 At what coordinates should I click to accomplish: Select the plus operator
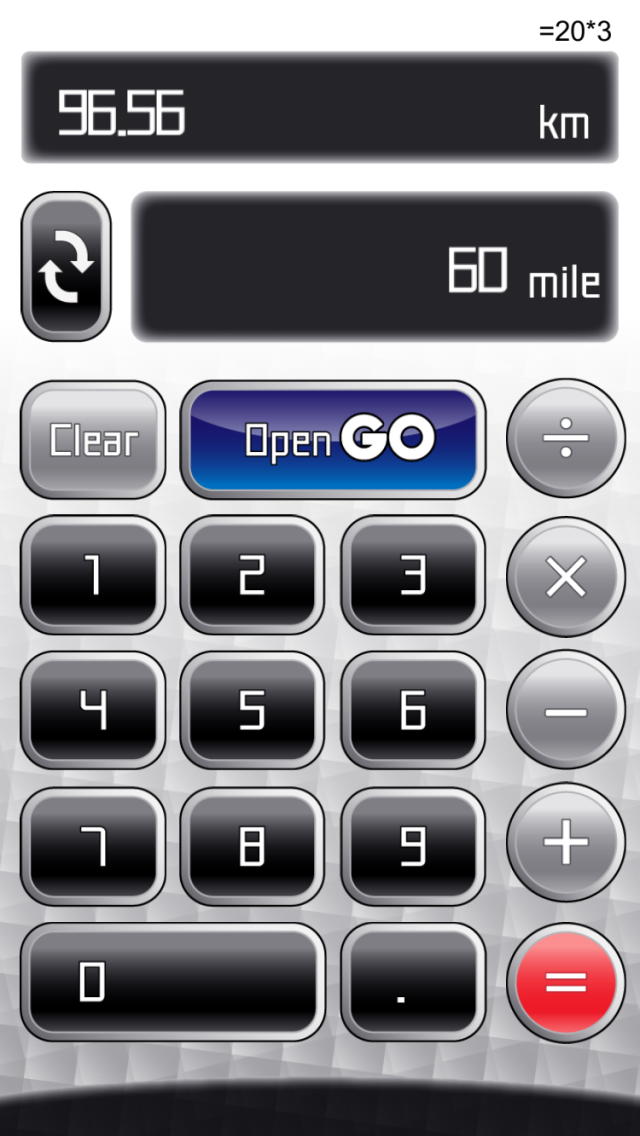[x=565, y=842]
